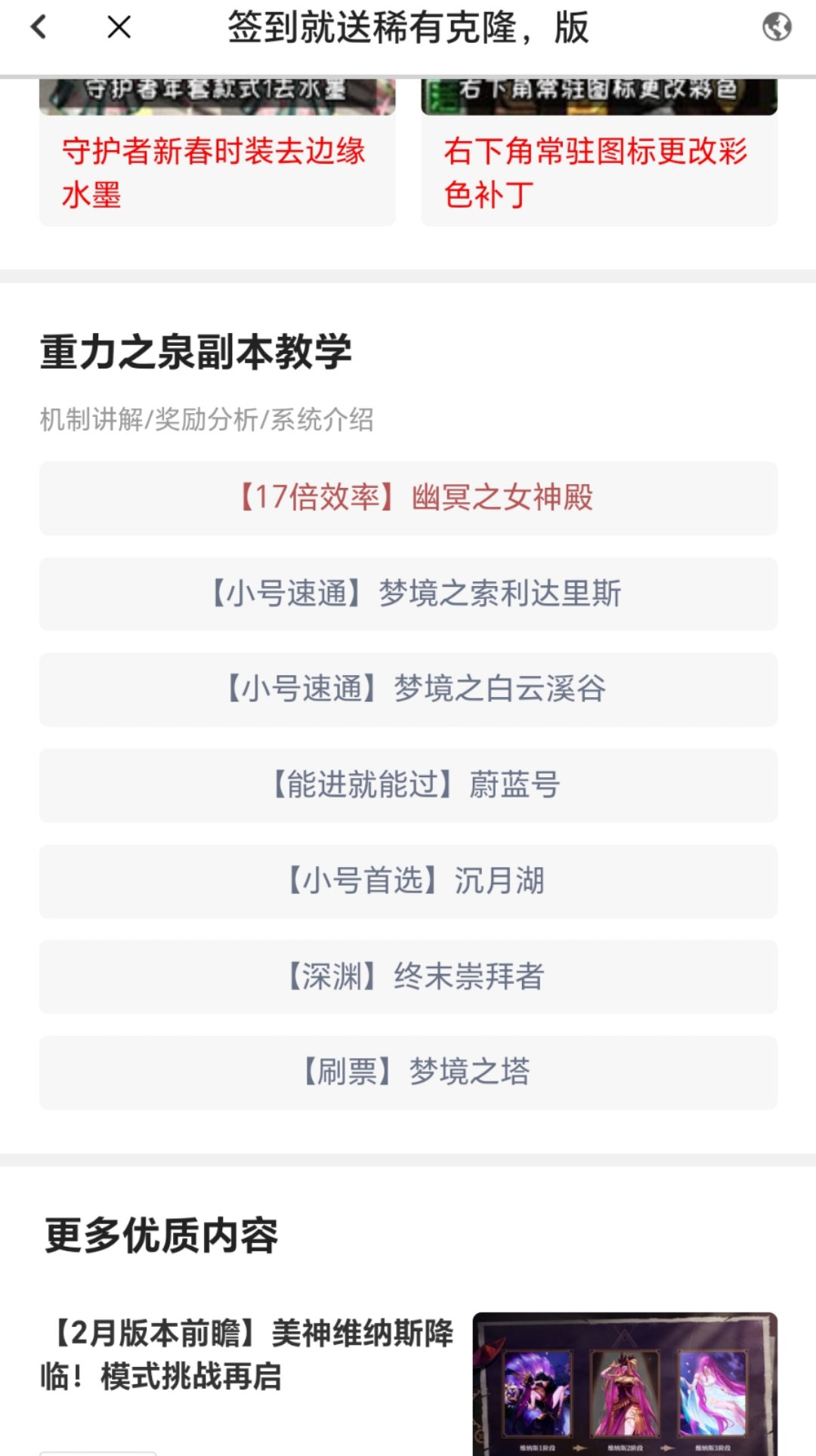Screen dimensions: 816x1456
Task: View 【刷票】梦境之塔 tutorial
Action: coord(408,1072)
